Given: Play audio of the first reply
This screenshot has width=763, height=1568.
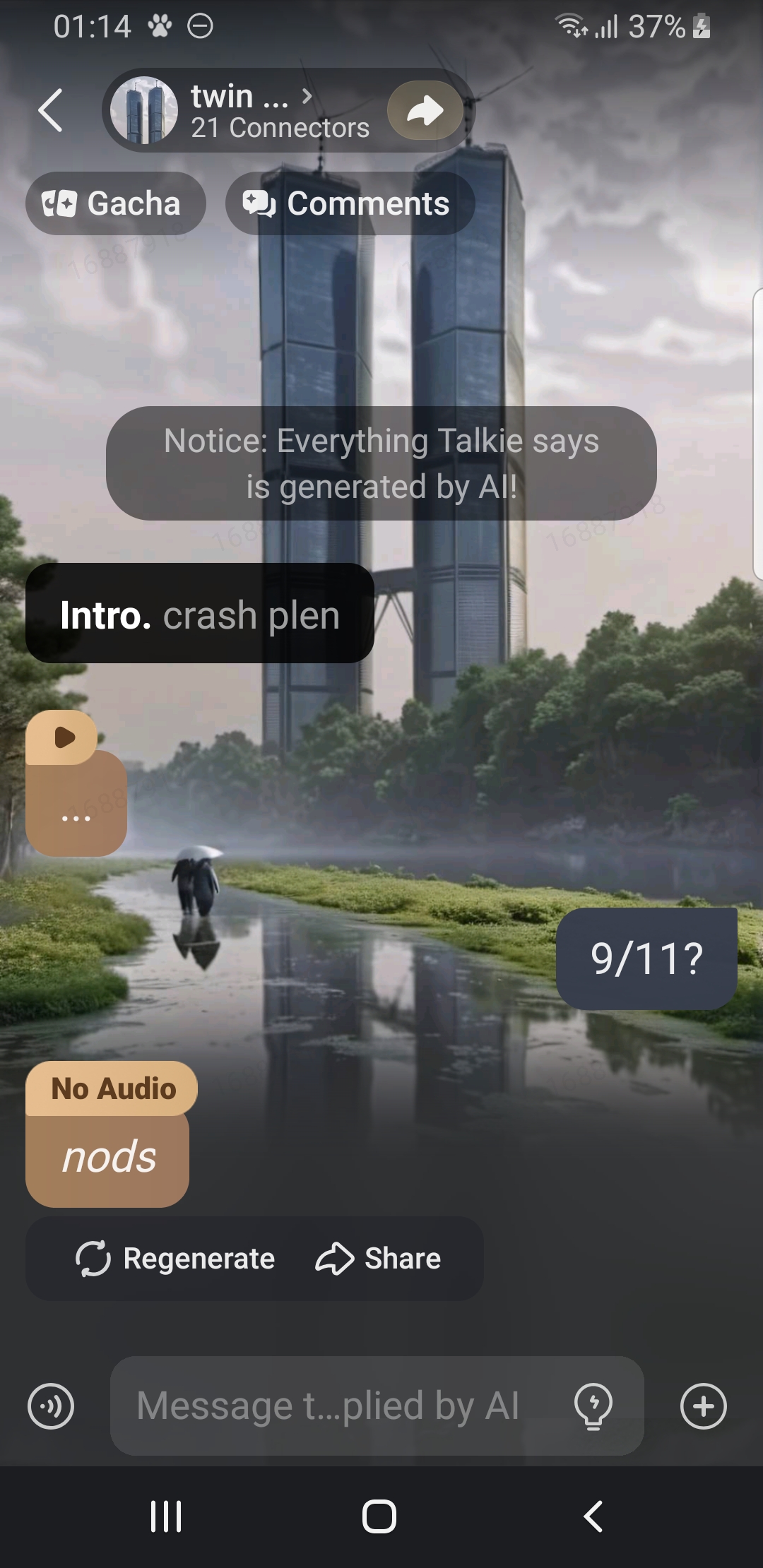Looking at the screenshot, I should point(64,737).
